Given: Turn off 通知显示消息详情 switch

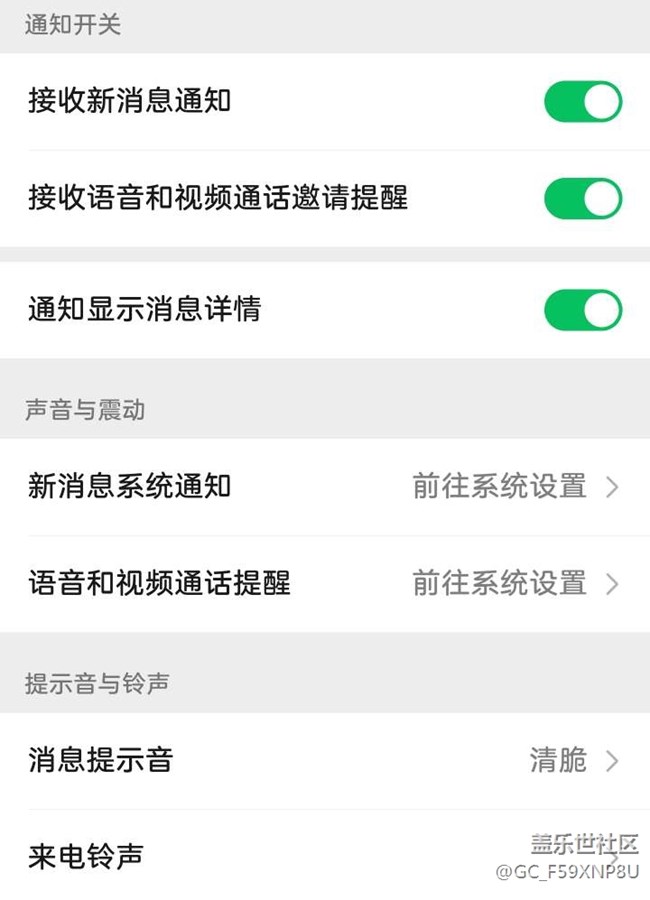Looking at the screenshot, I should click(x=582, y=310).
